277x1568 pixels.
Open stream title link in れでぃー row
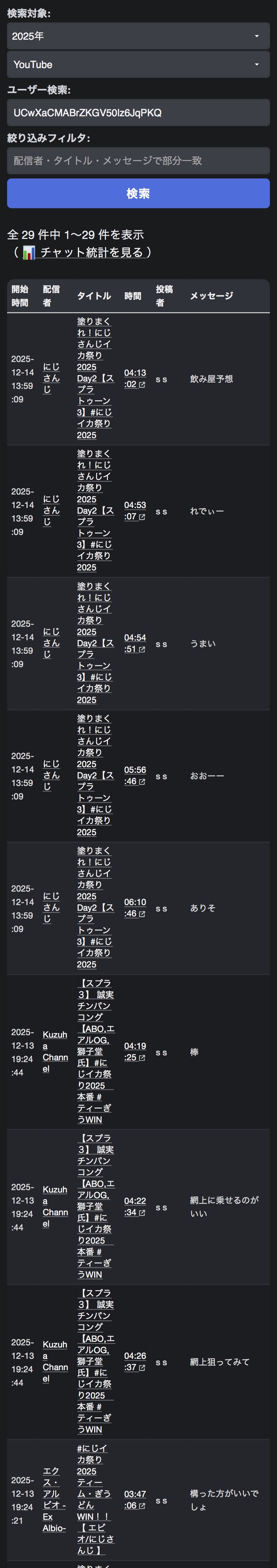94,511
